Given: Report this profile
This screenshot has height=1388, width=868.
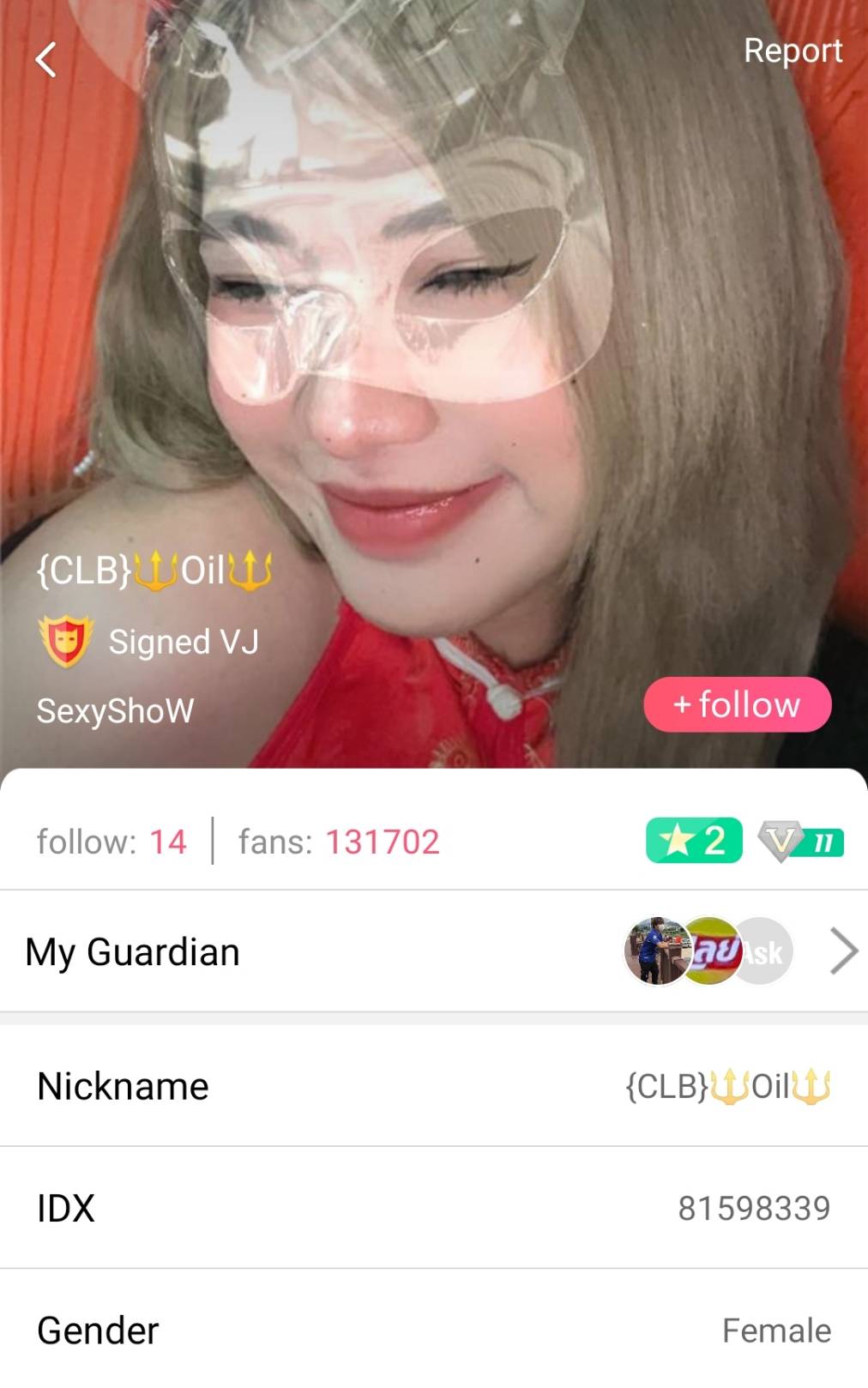Looking at the screenshot, I should click(792, 51).
